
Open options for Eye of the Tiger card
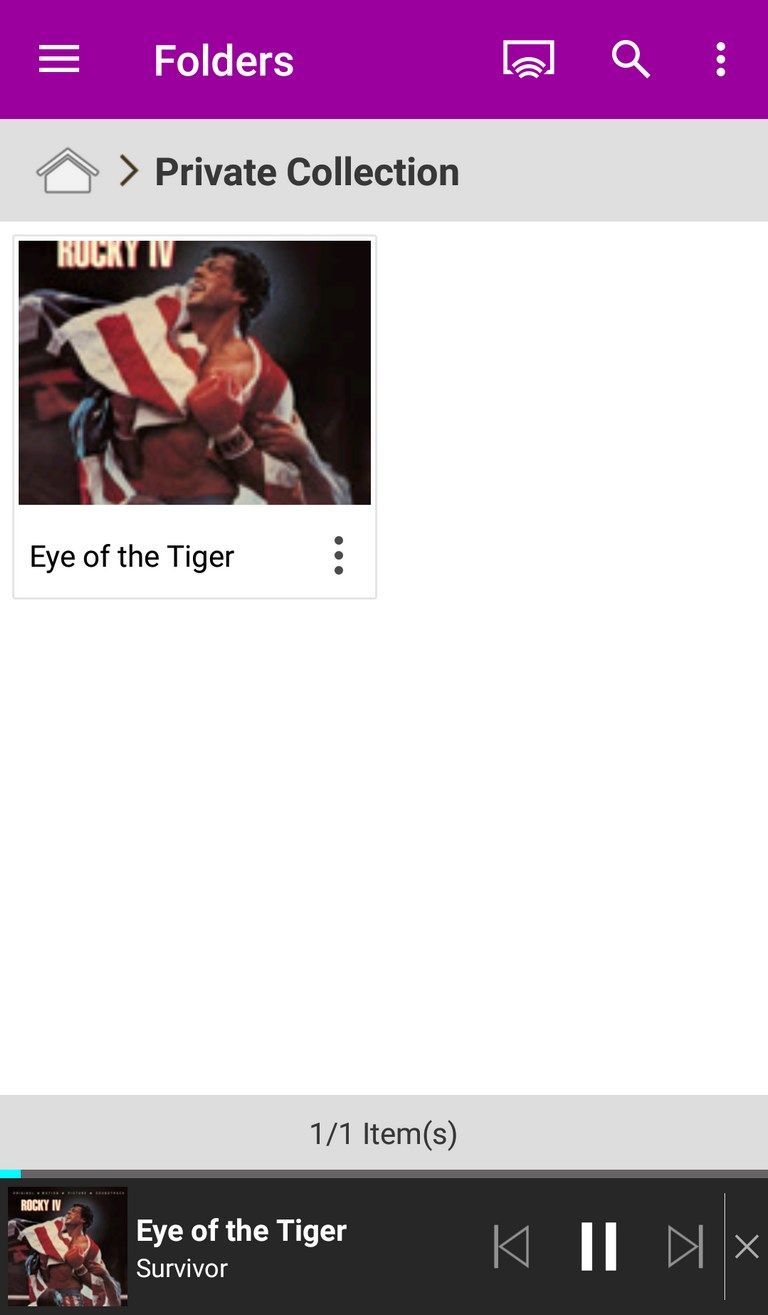(338, 555)
